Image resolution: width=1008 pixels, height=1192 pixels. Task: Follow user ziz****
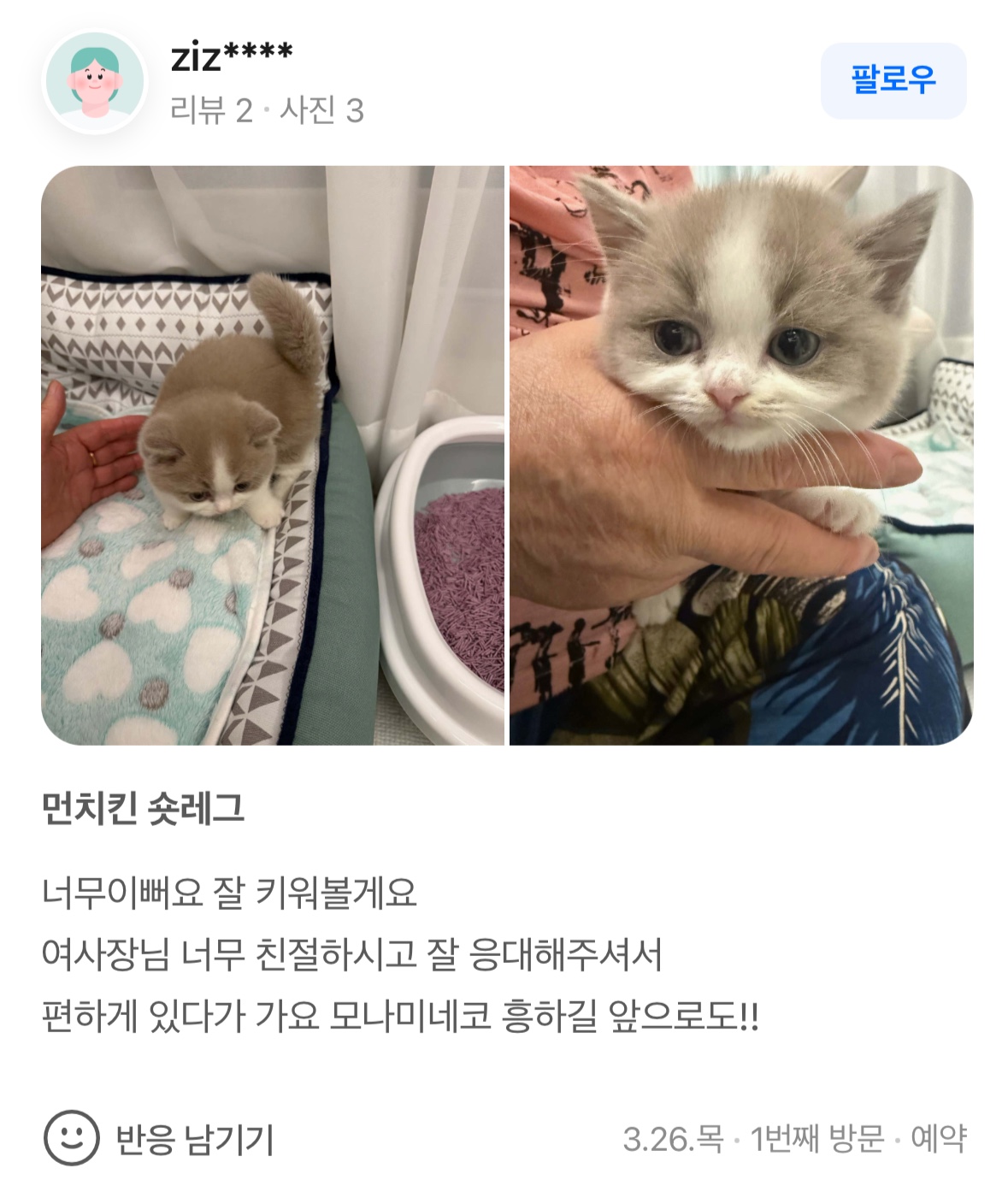click(x=893, y=80)
